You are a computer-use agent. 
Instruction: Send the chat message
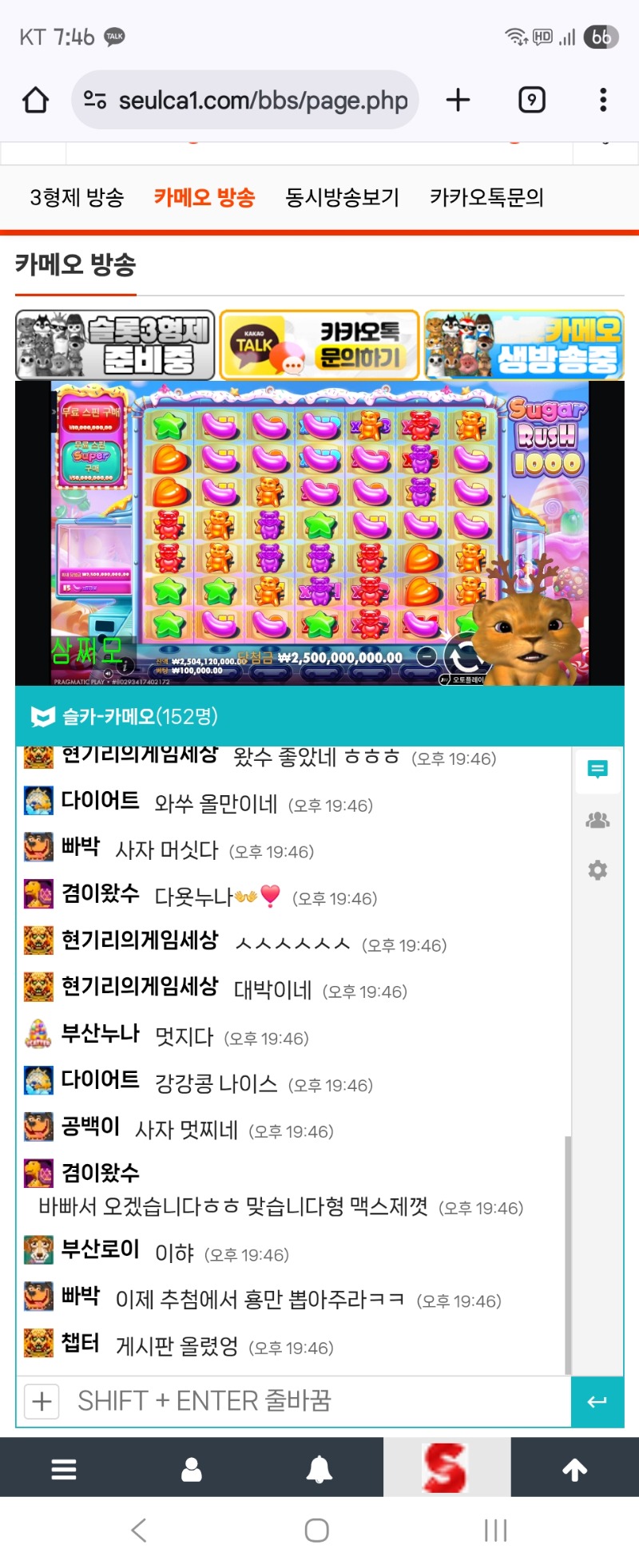[597, 1401]
